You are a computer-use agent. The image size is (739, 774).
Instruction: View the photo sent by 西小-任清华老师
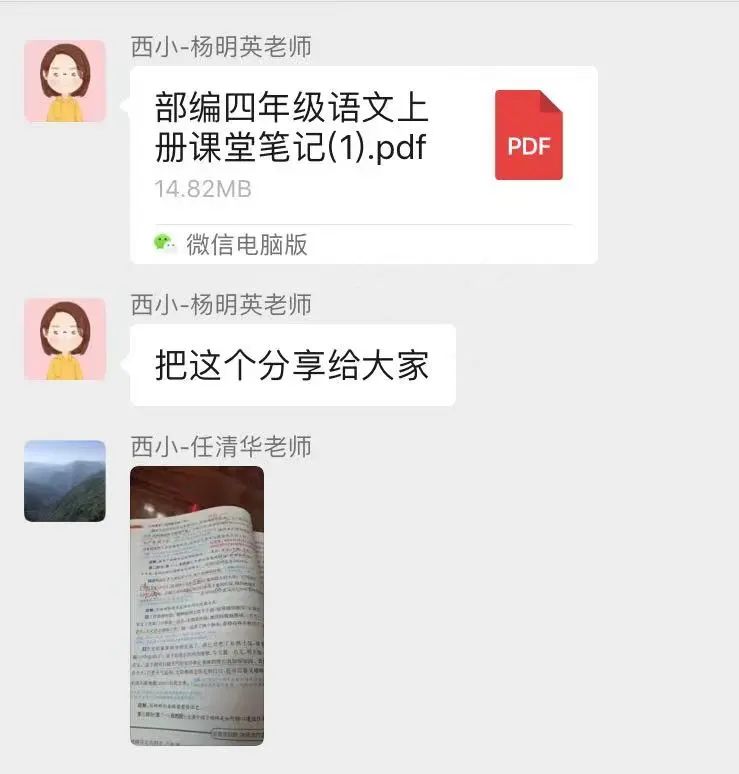tap(197, 605)
